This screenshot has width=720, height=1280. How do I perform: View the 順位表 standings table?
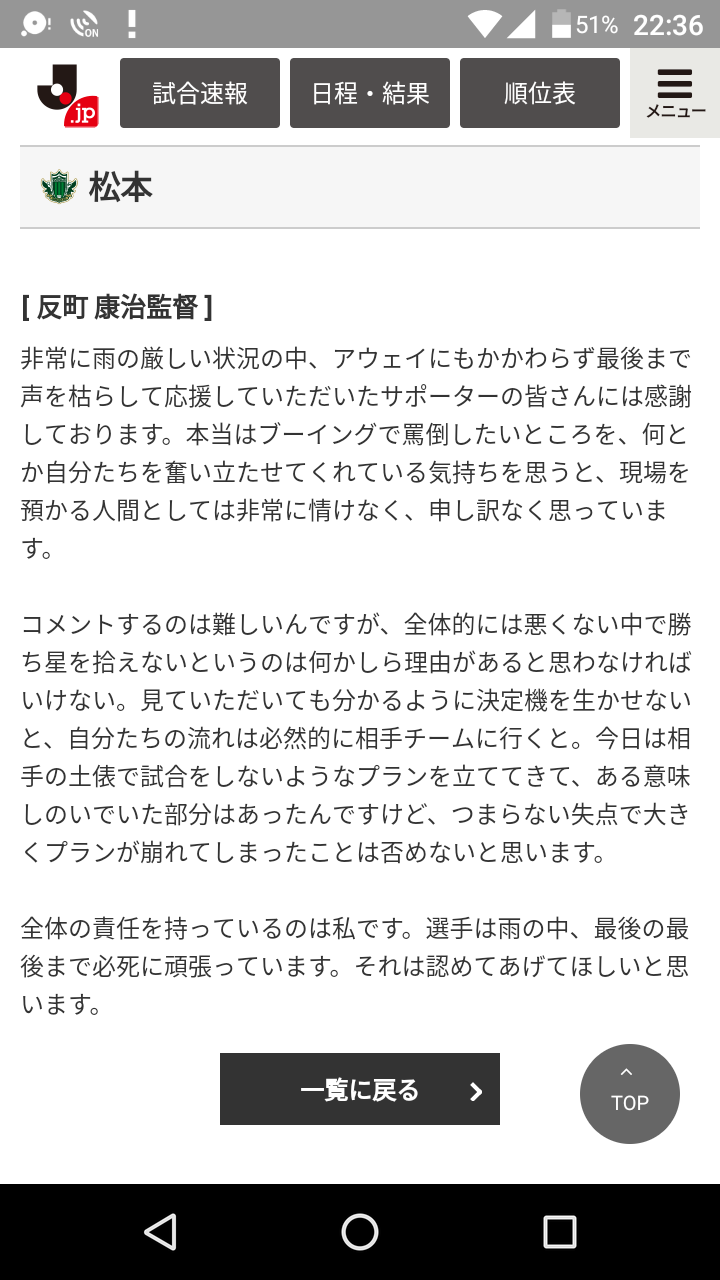(x=540, y=93)
